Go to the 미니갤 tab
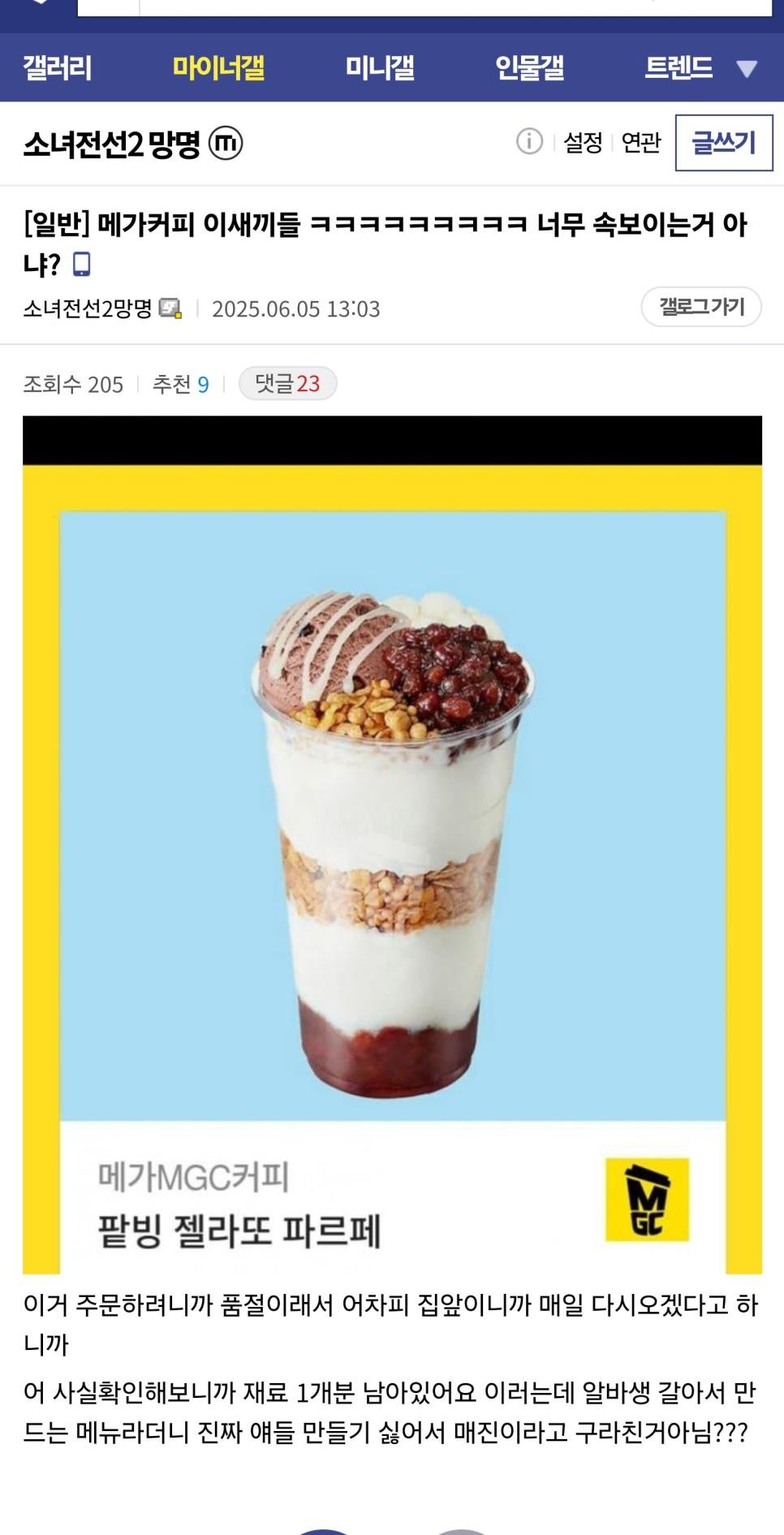The width and height of the screenshot is (784, 1535). [379, 67]
